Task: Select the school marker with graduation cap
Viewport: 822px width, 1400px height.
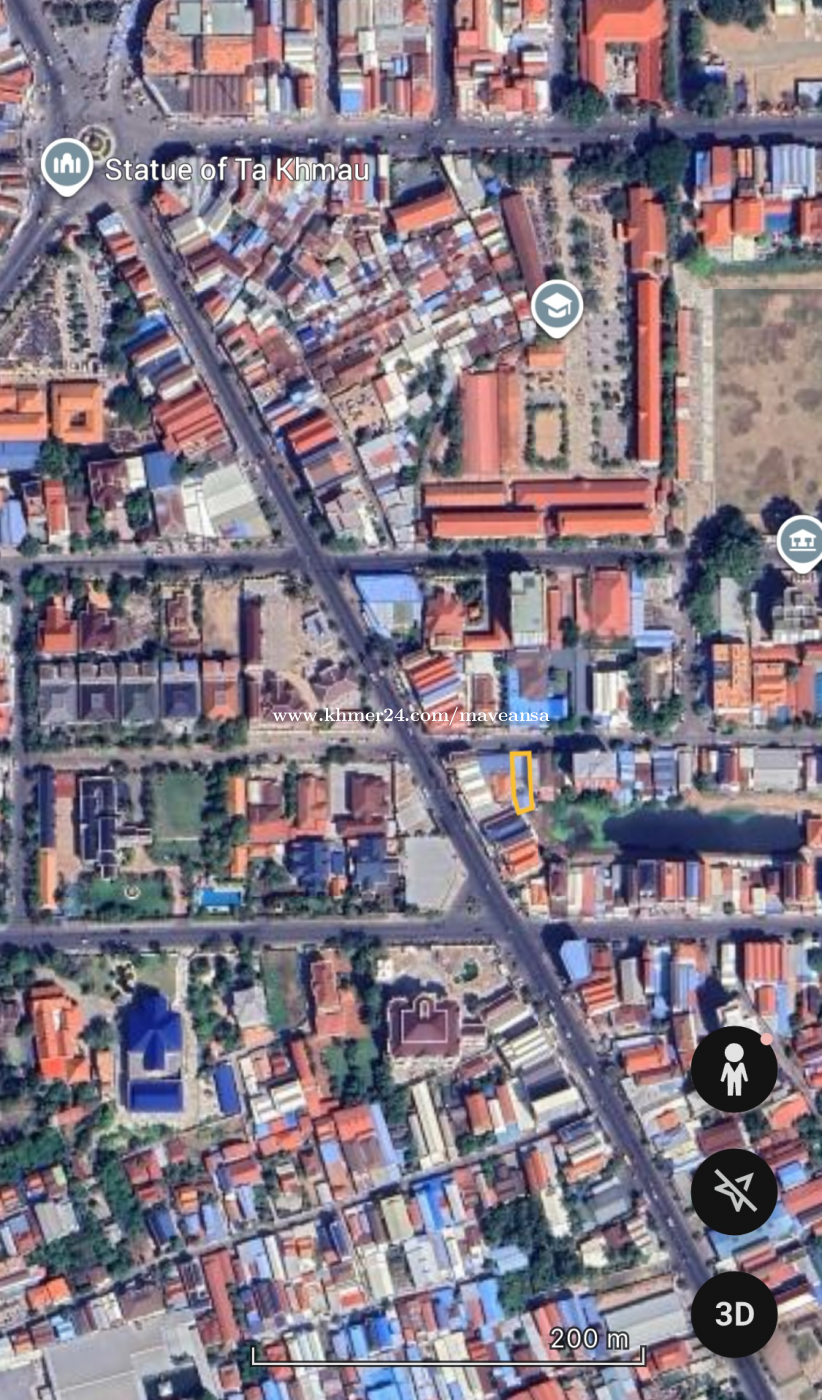Action: pyautogui.click(x=557, y=305)
